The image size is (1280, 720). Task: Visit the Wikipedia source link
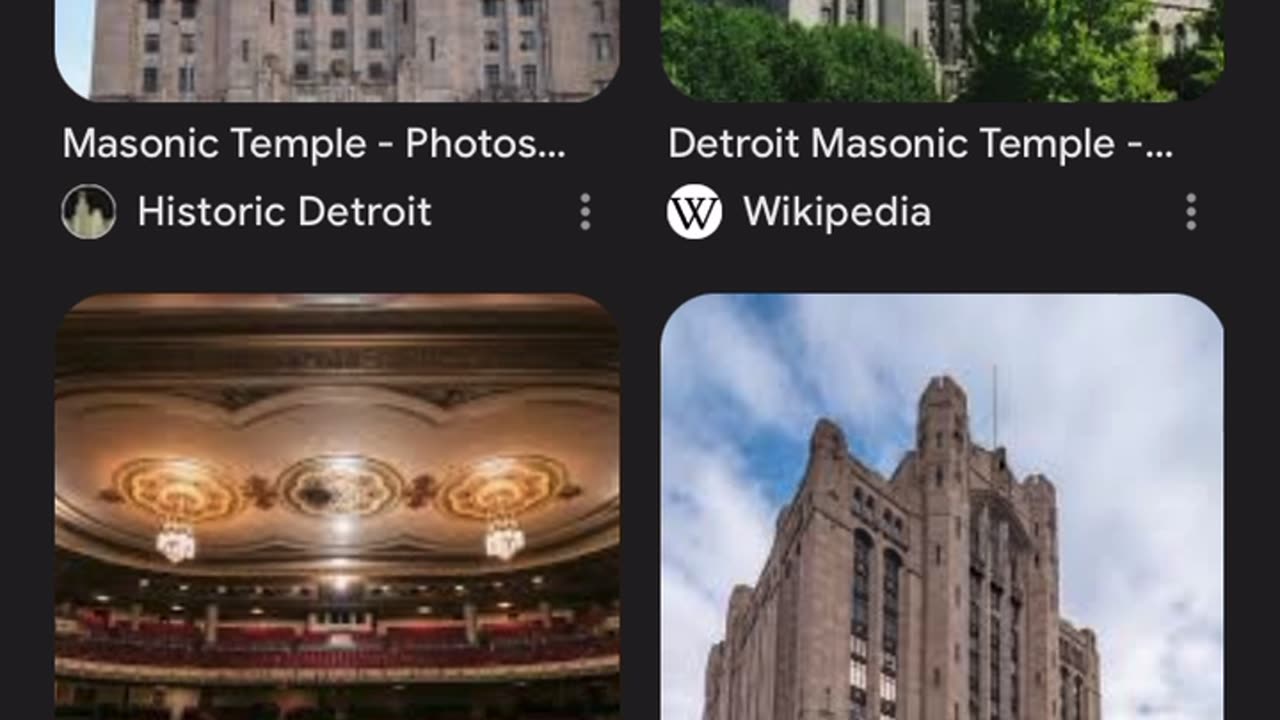coord(836,212)
